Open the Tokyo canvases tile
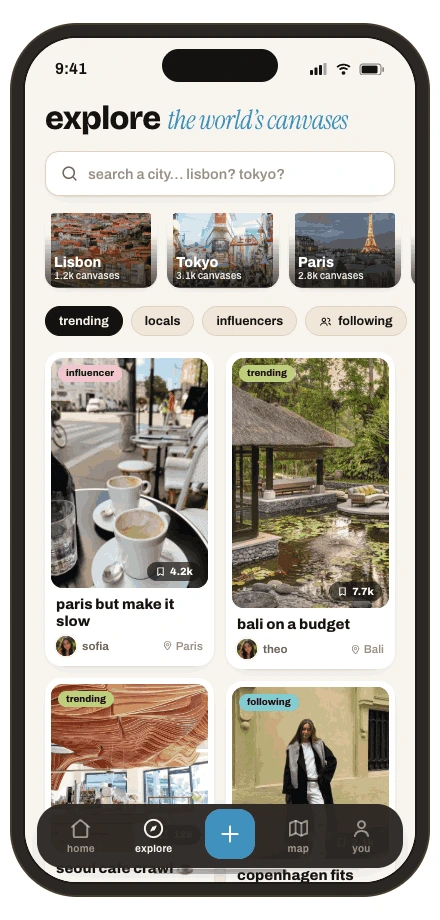This screenshot has width=440, height=920. coord(223,250)
